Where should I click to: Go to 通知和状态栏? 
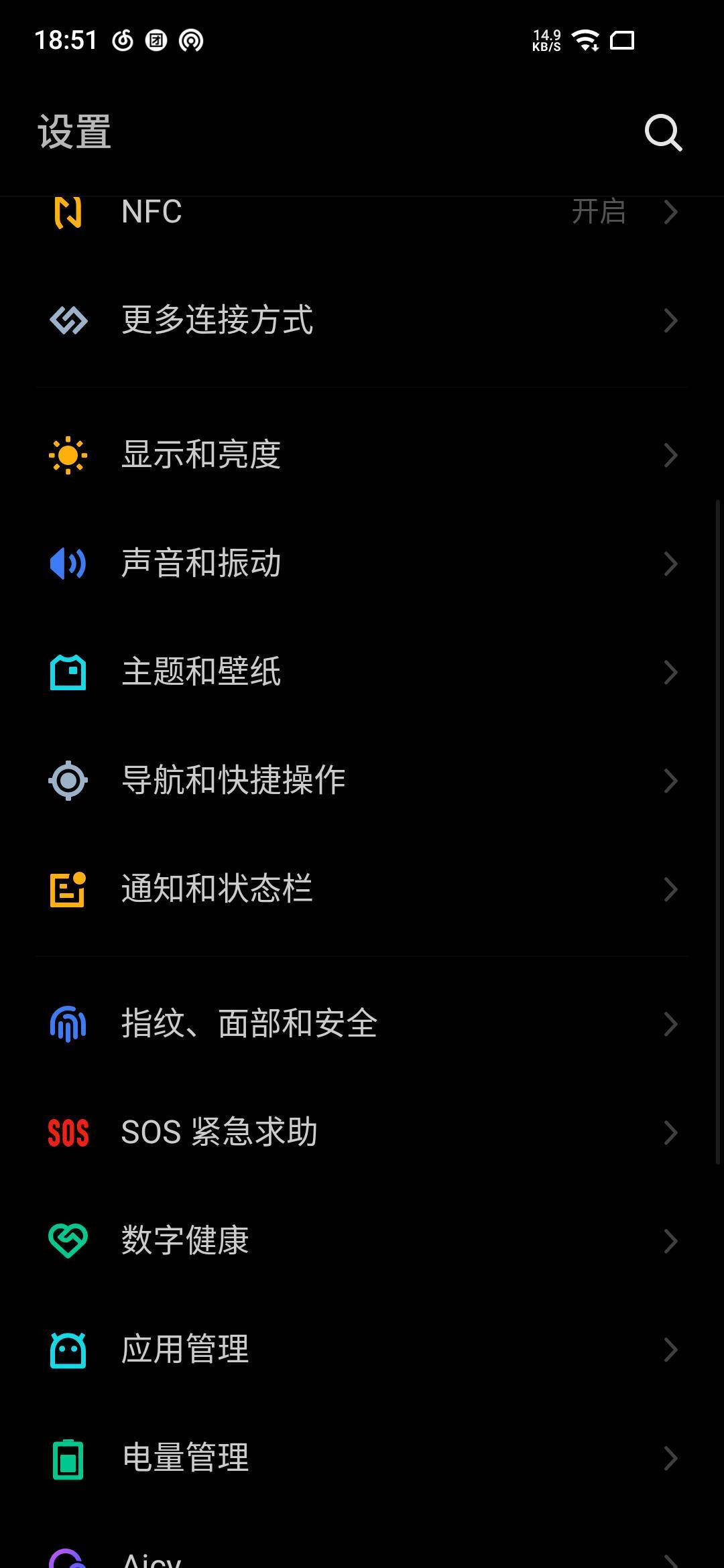(362, 889)
